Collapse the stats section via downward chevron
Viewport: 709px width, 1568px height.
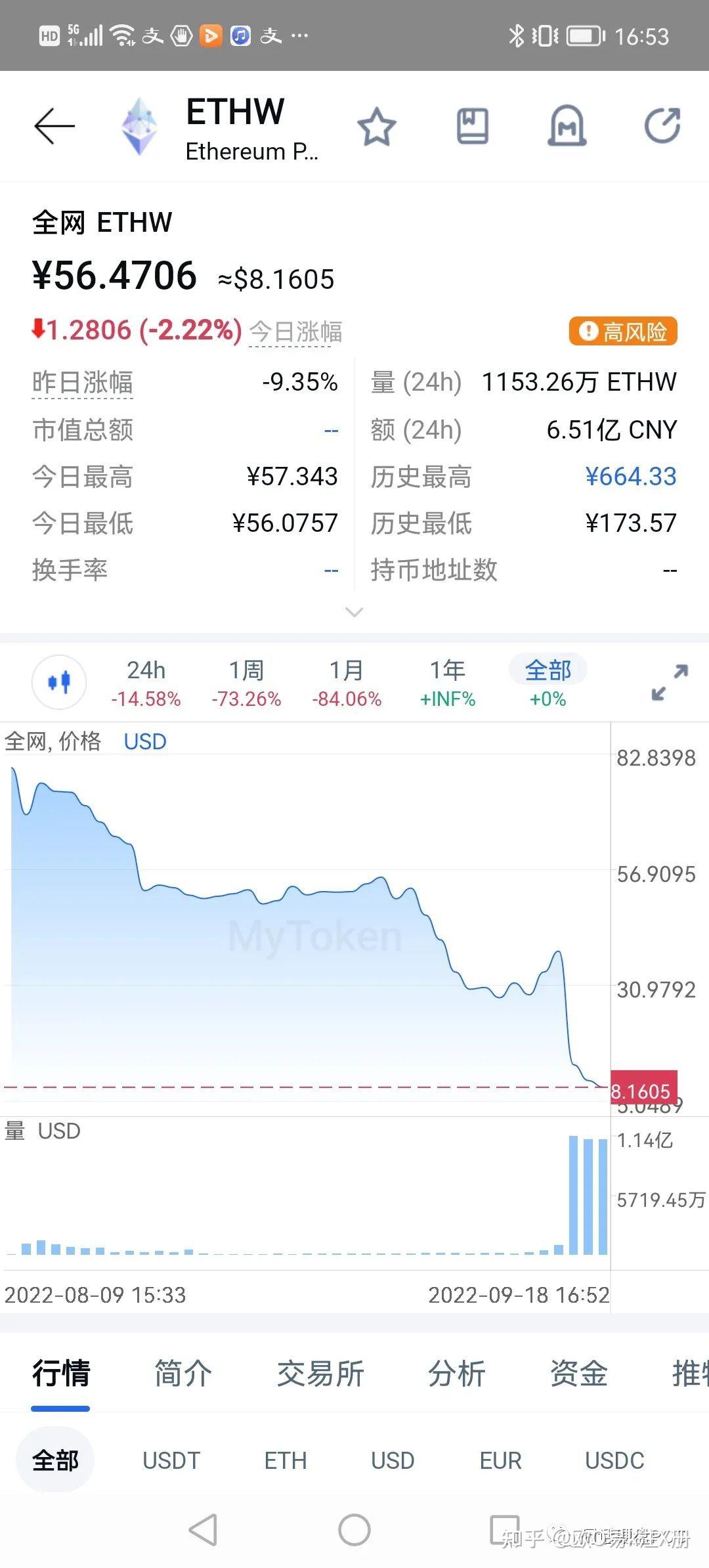coord(354,612)
